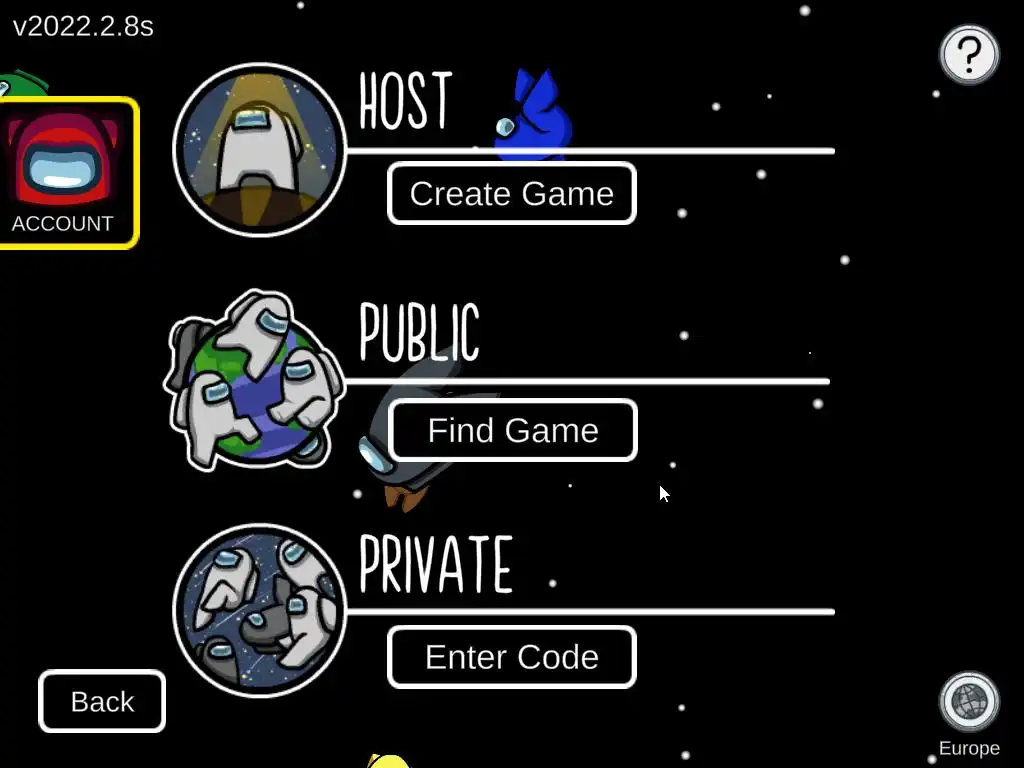Viewport: 1024px width, 768px height.
Task: Tap the Create Game button
Action: 511,193
